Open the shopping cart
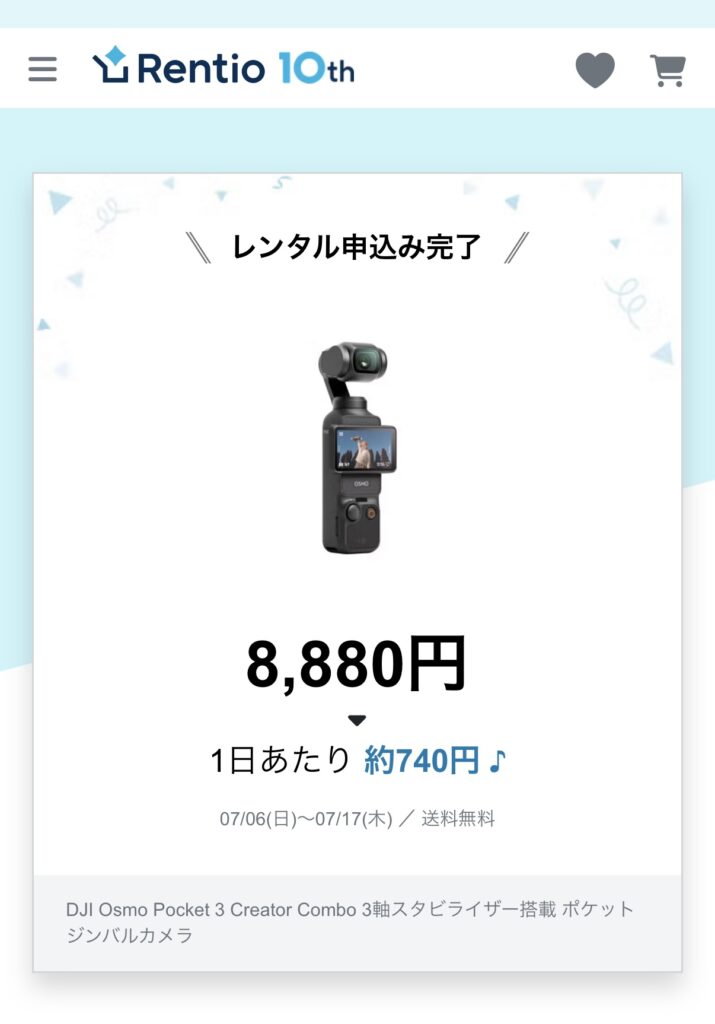The width and height of the screenshot is (715, 1024). (x=667, y=70)
